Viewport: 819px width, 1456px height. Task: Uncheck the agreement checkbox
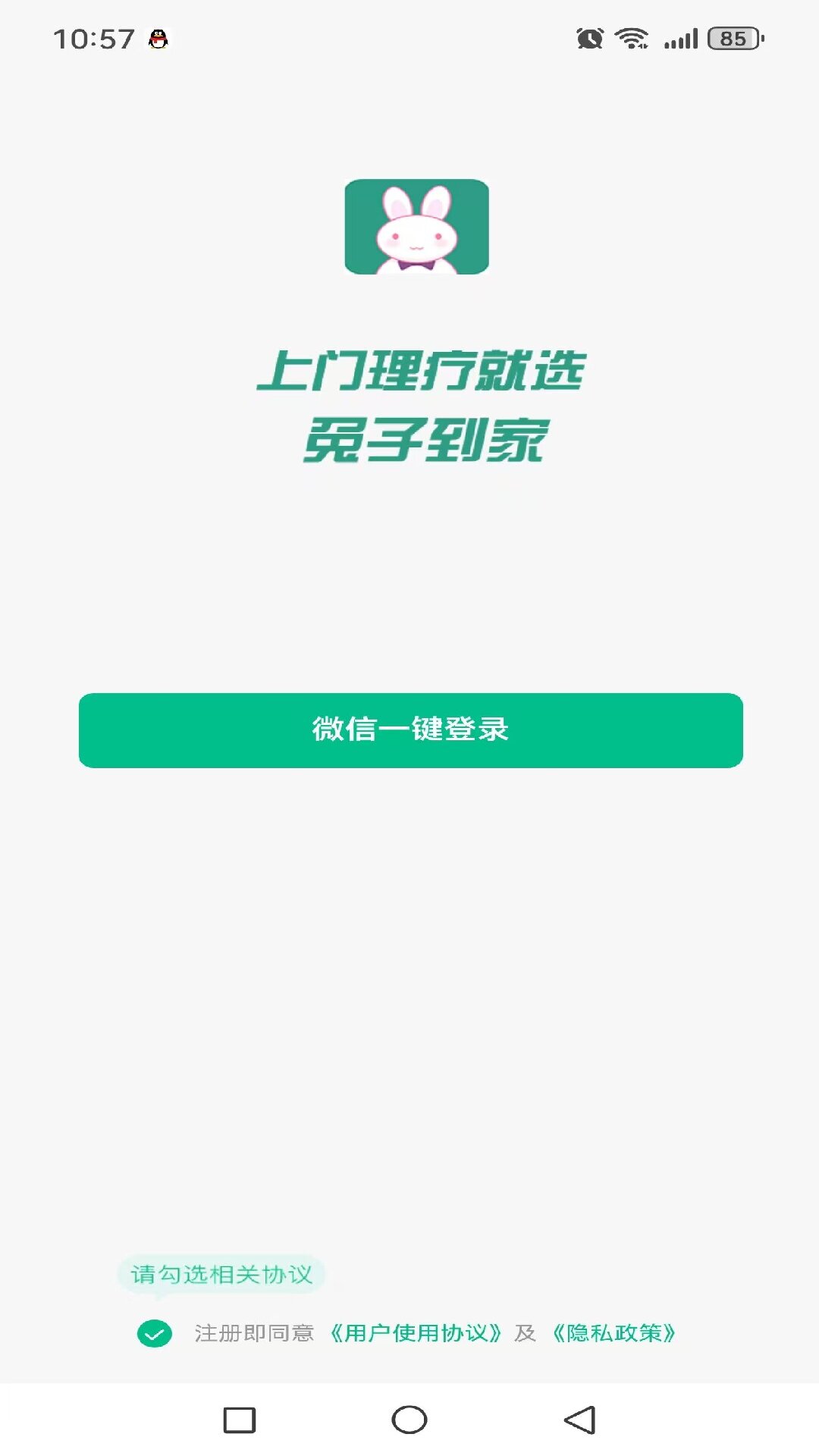(155, 1333)
